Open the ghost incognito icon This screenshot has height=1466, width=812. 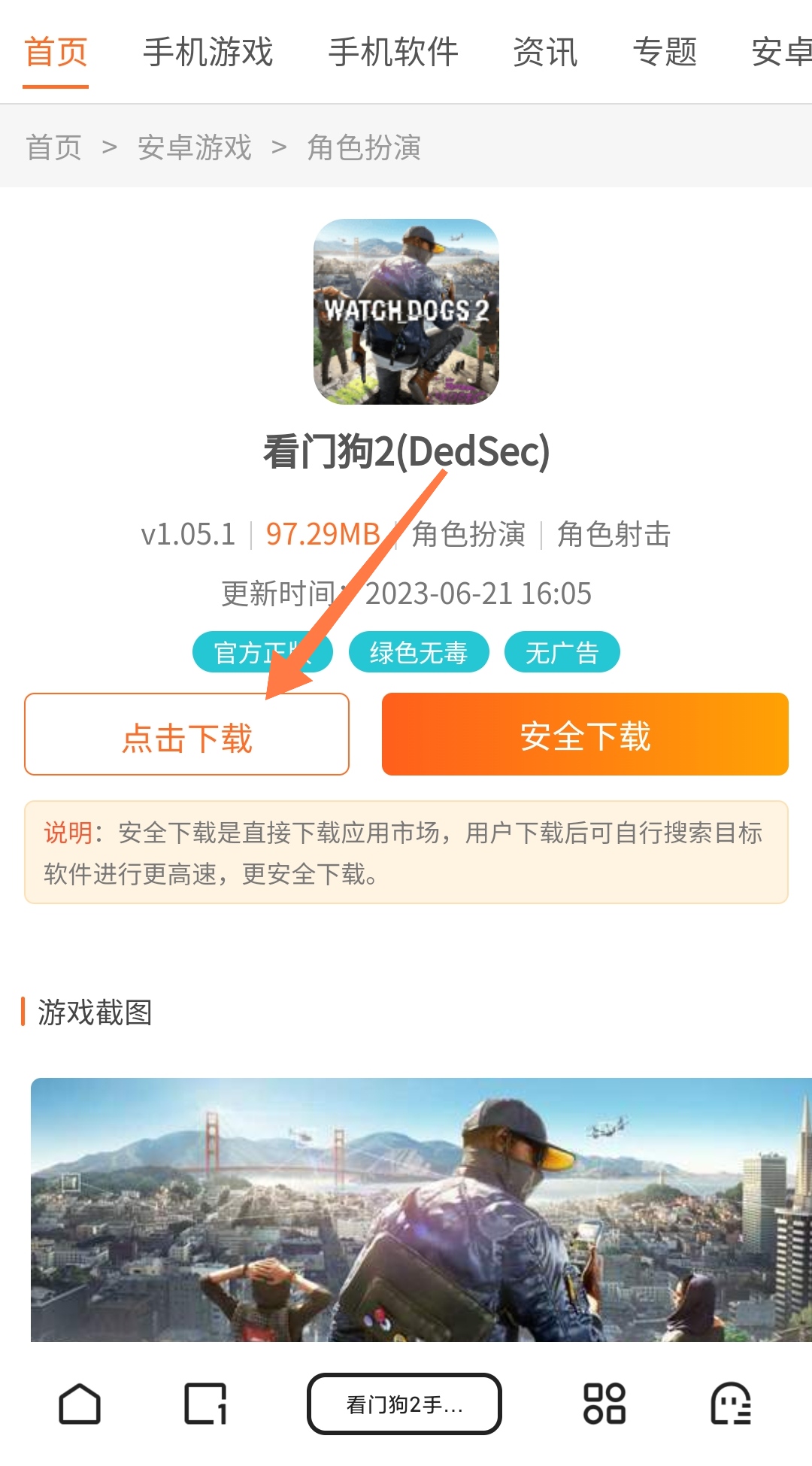pos(731,1404)
